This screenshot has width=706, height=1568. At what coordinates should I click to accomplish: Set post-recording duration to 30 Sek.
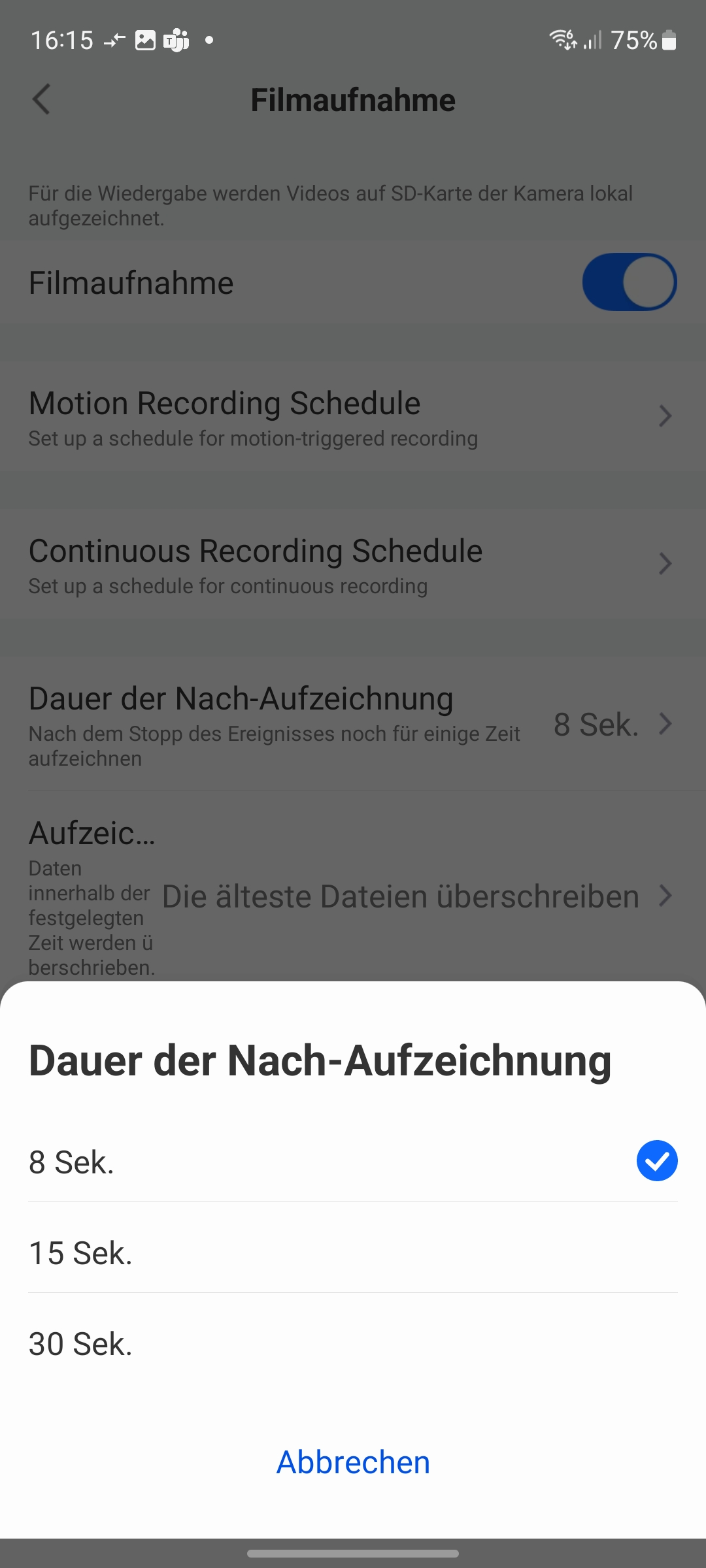coord(353,1343)
